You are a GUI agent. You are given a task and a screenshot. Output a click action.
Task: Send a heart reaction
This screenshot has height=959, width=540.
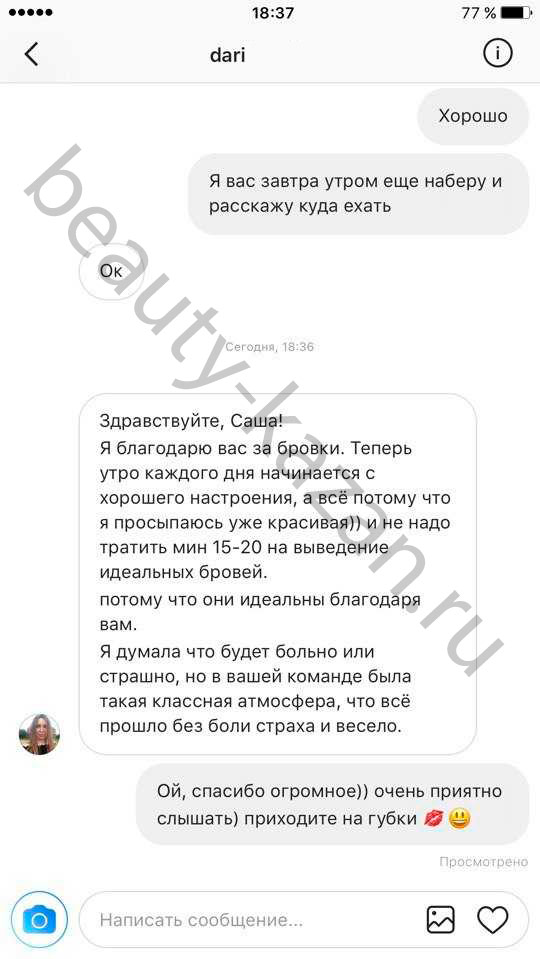click(493, 919)
